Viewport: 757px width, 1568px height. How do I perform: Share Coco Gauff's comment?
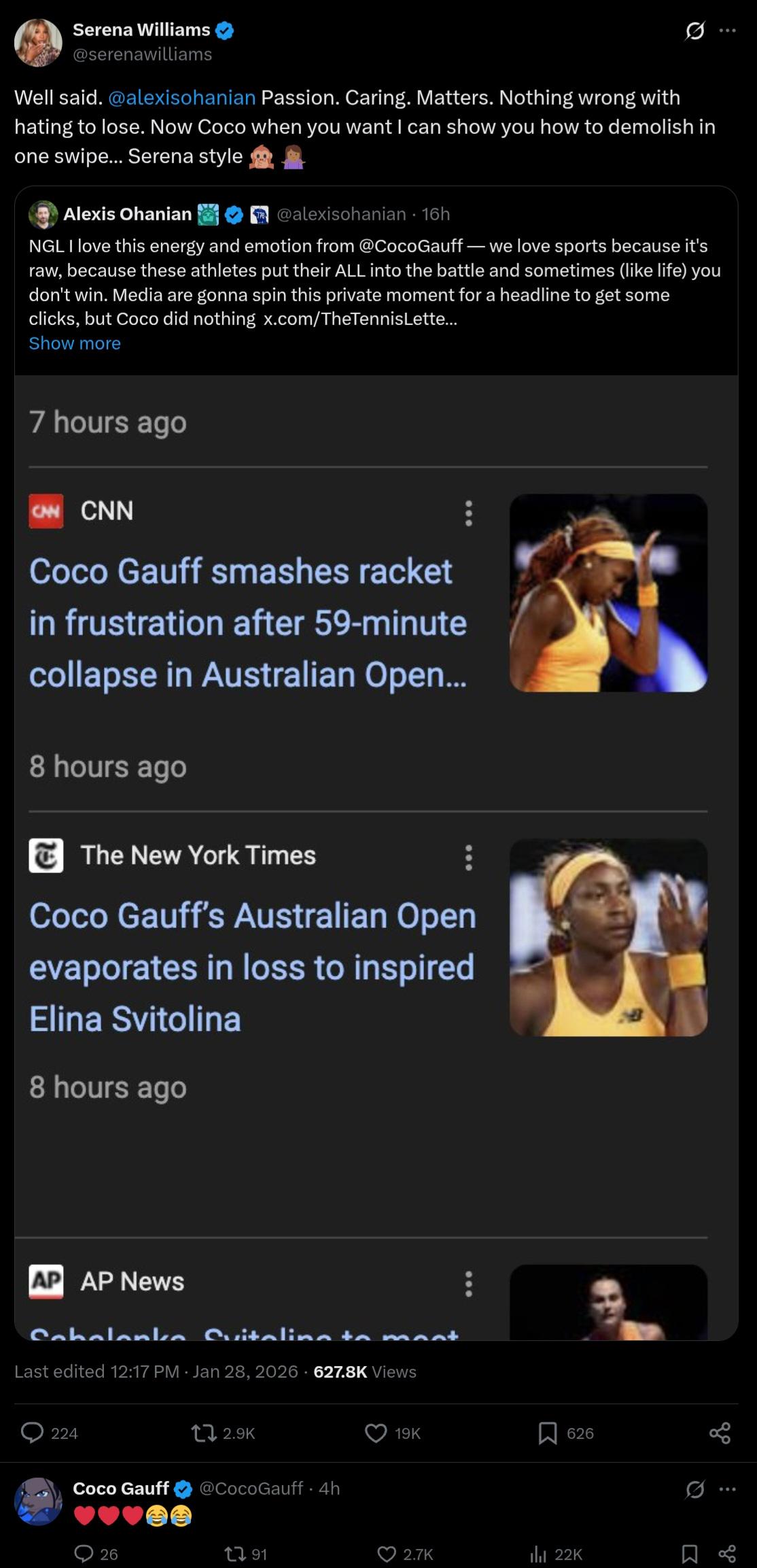click(x=727, y=1554)
